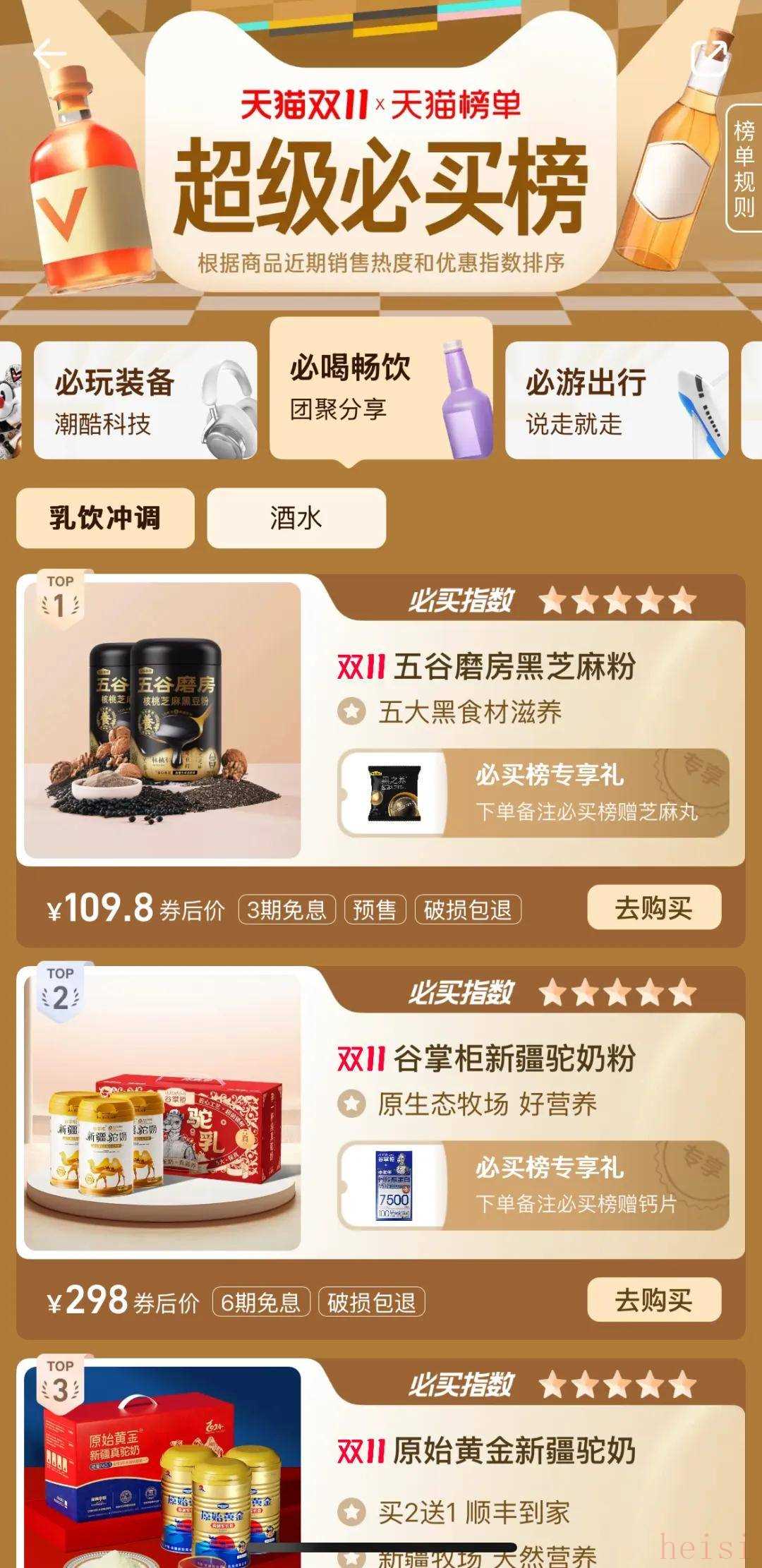
Task: Switch to the 酒水 sub-tab
Action: 296,518
